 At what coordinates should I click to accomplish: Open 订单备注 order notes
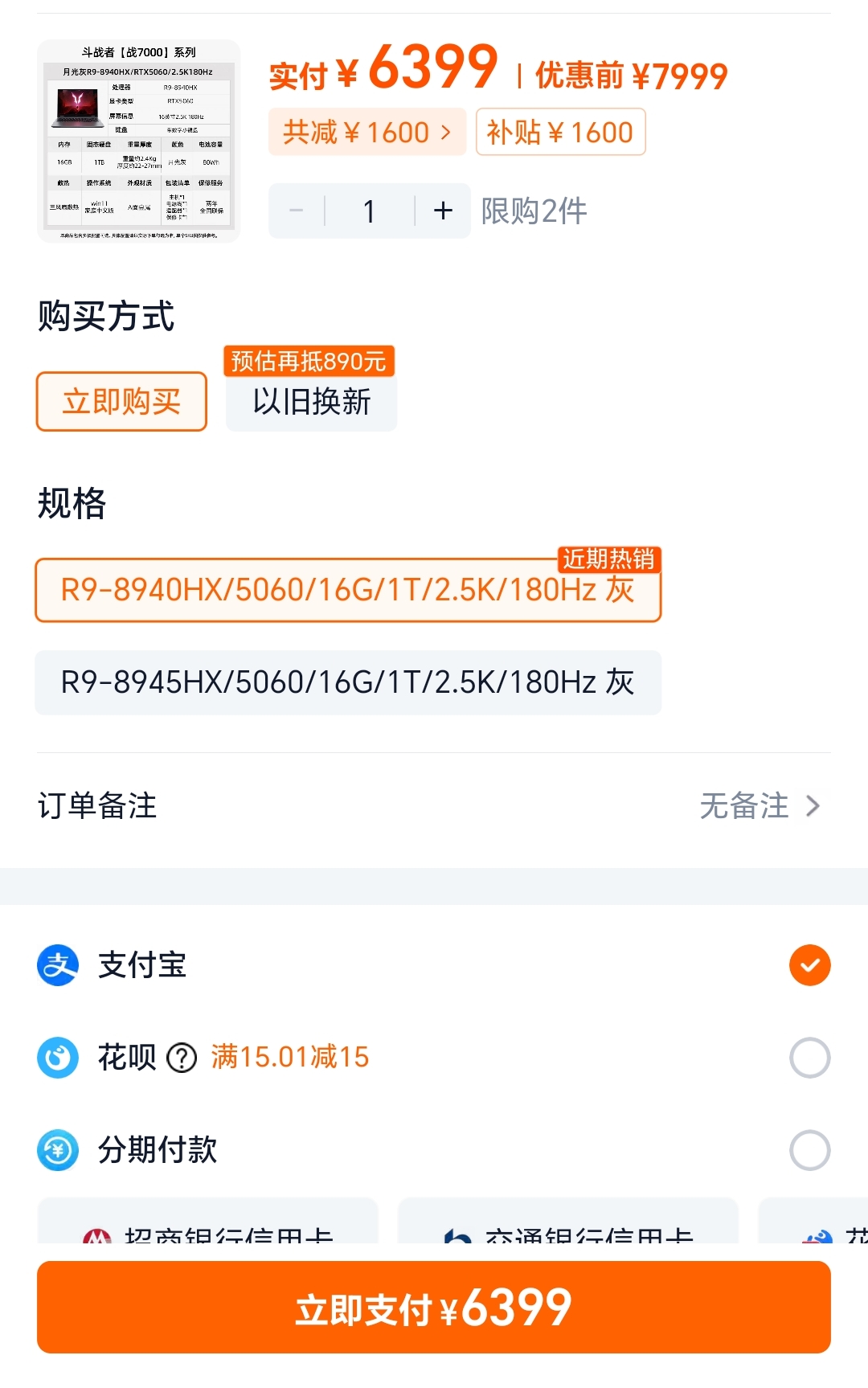coord(434,806)
